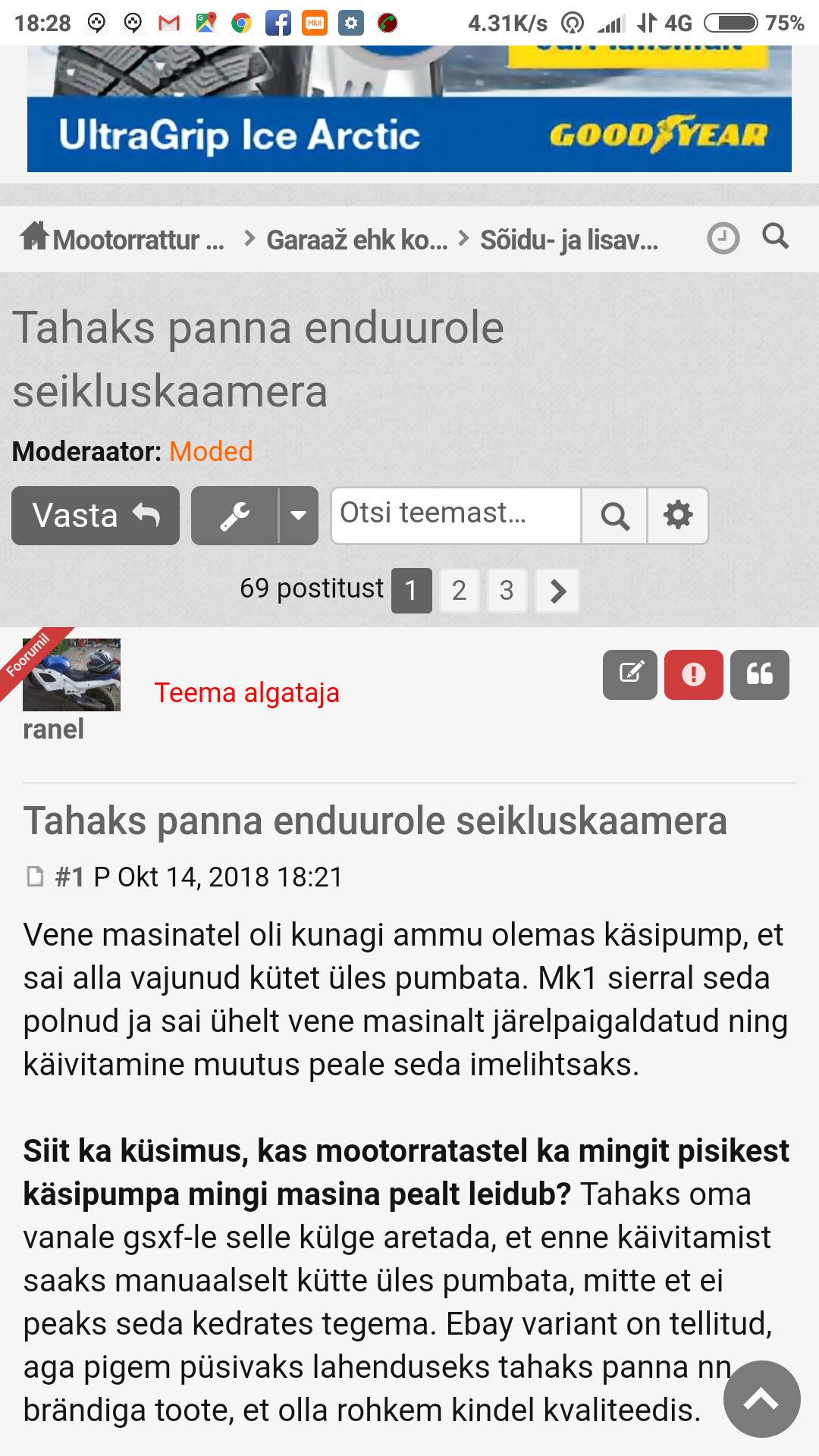819x1456 pixels.
Task: Open advanced search gear settings
Action: coord(678,516)
